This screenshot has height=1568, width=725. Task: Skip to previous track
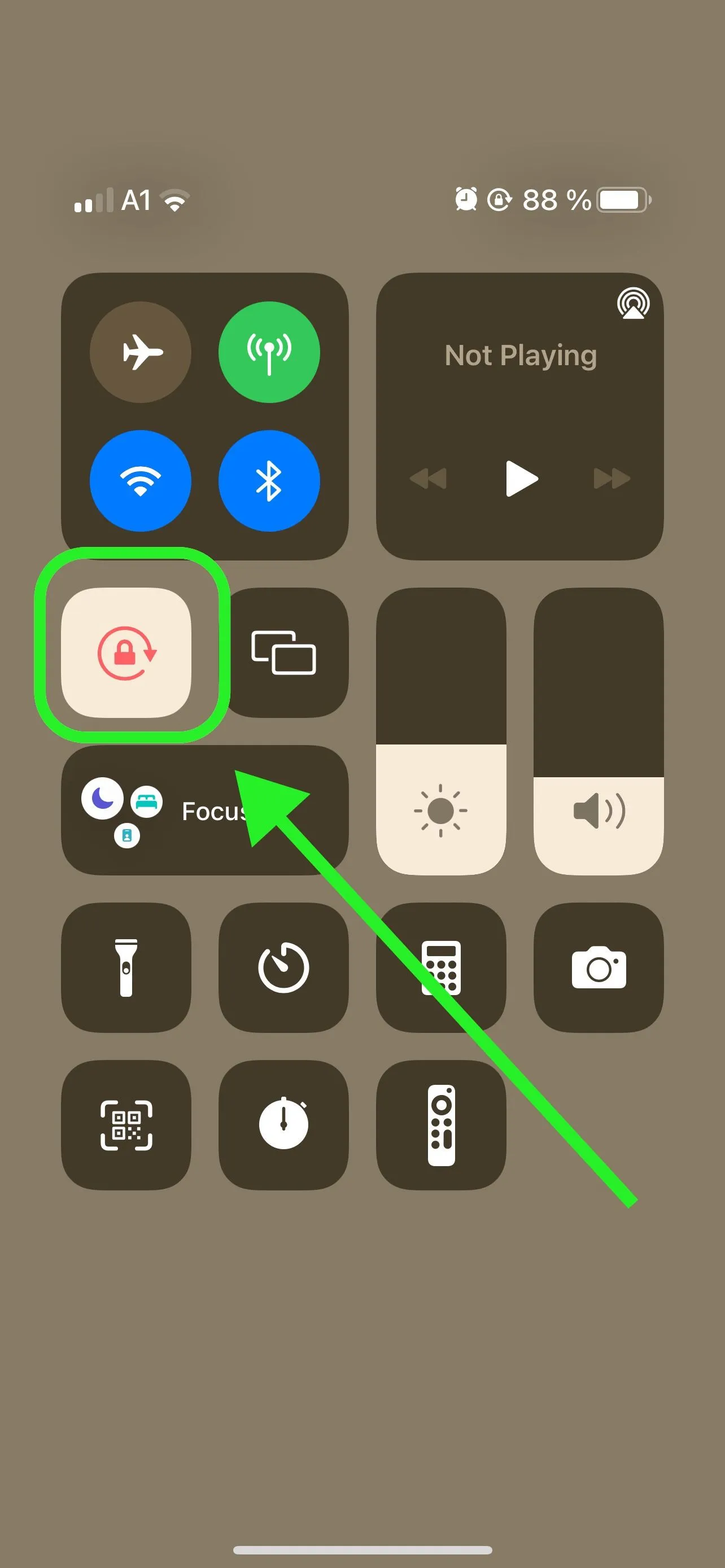tap(429, 479)
